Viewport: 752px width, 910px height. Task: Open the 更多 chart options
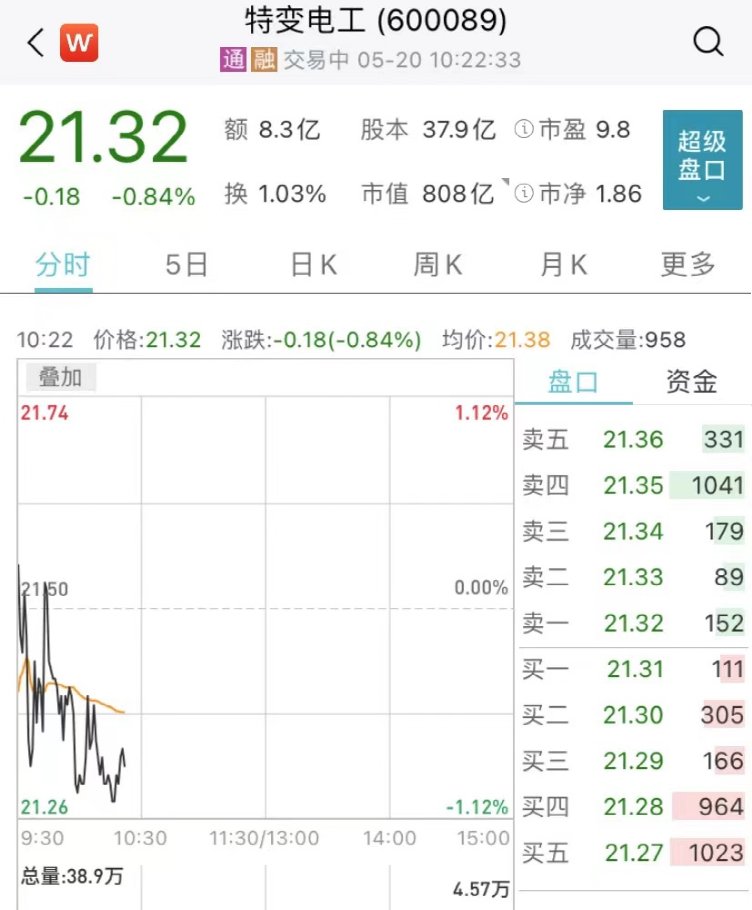coord(688,265)
